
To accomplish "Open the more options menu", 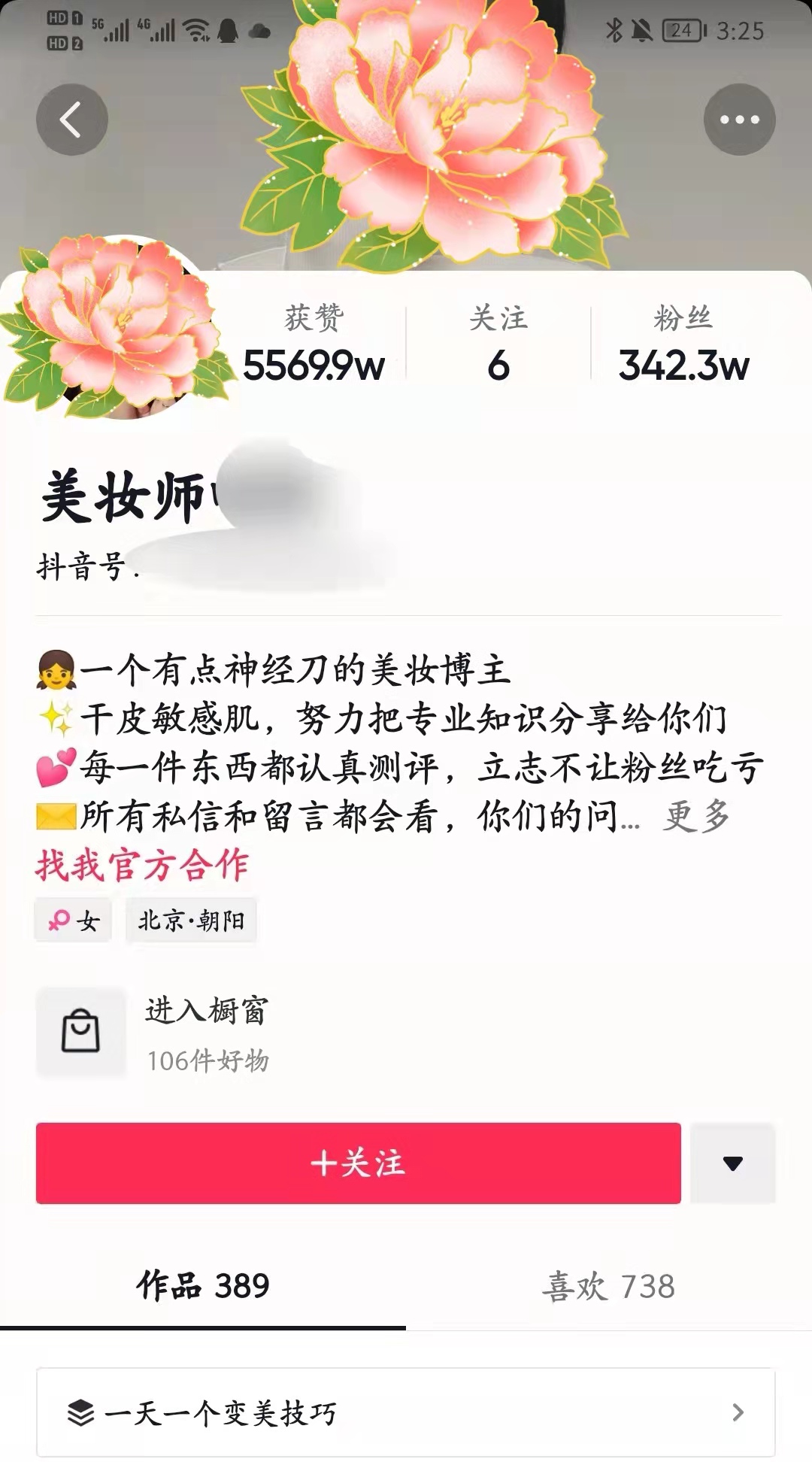I will [x=740, y=118].
